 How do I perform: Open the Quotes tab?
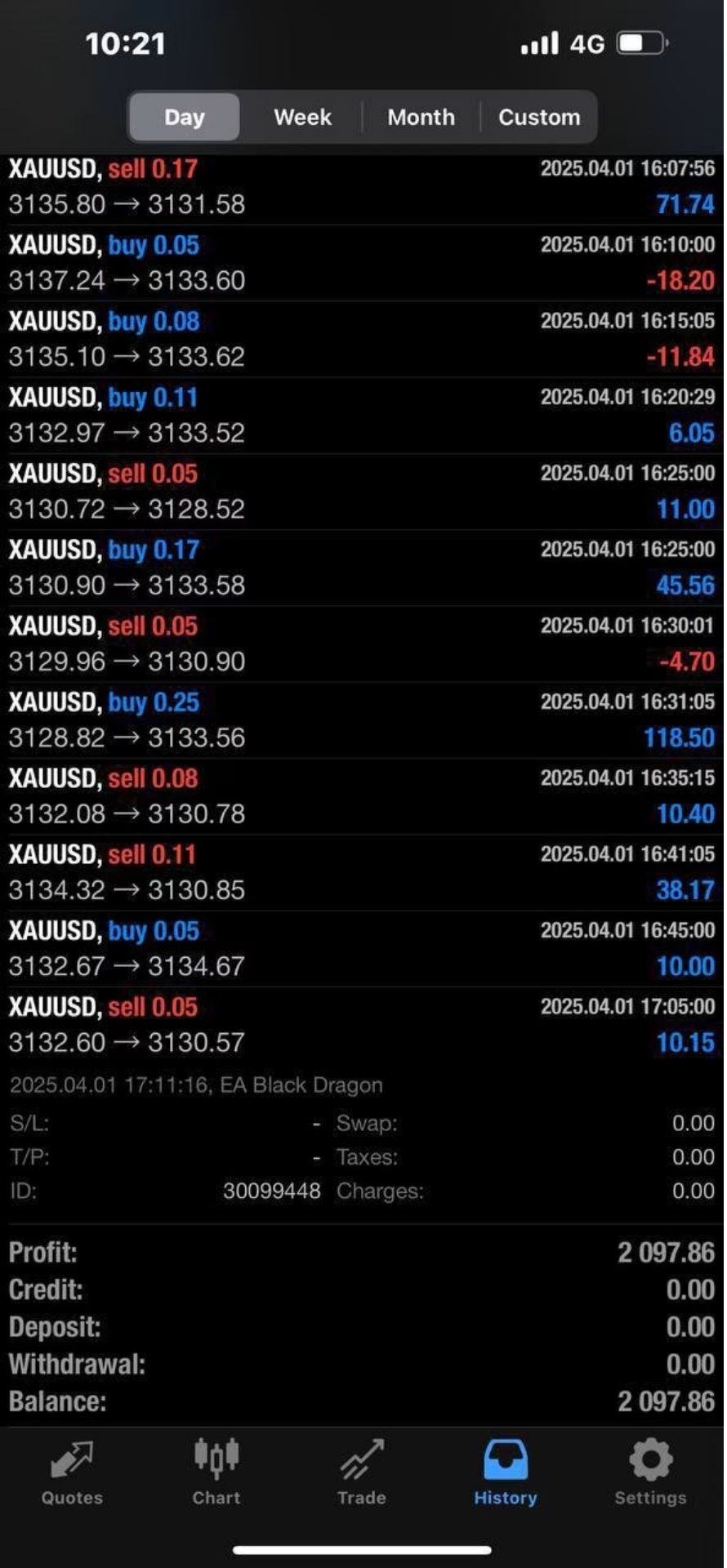coord(73,1472)
